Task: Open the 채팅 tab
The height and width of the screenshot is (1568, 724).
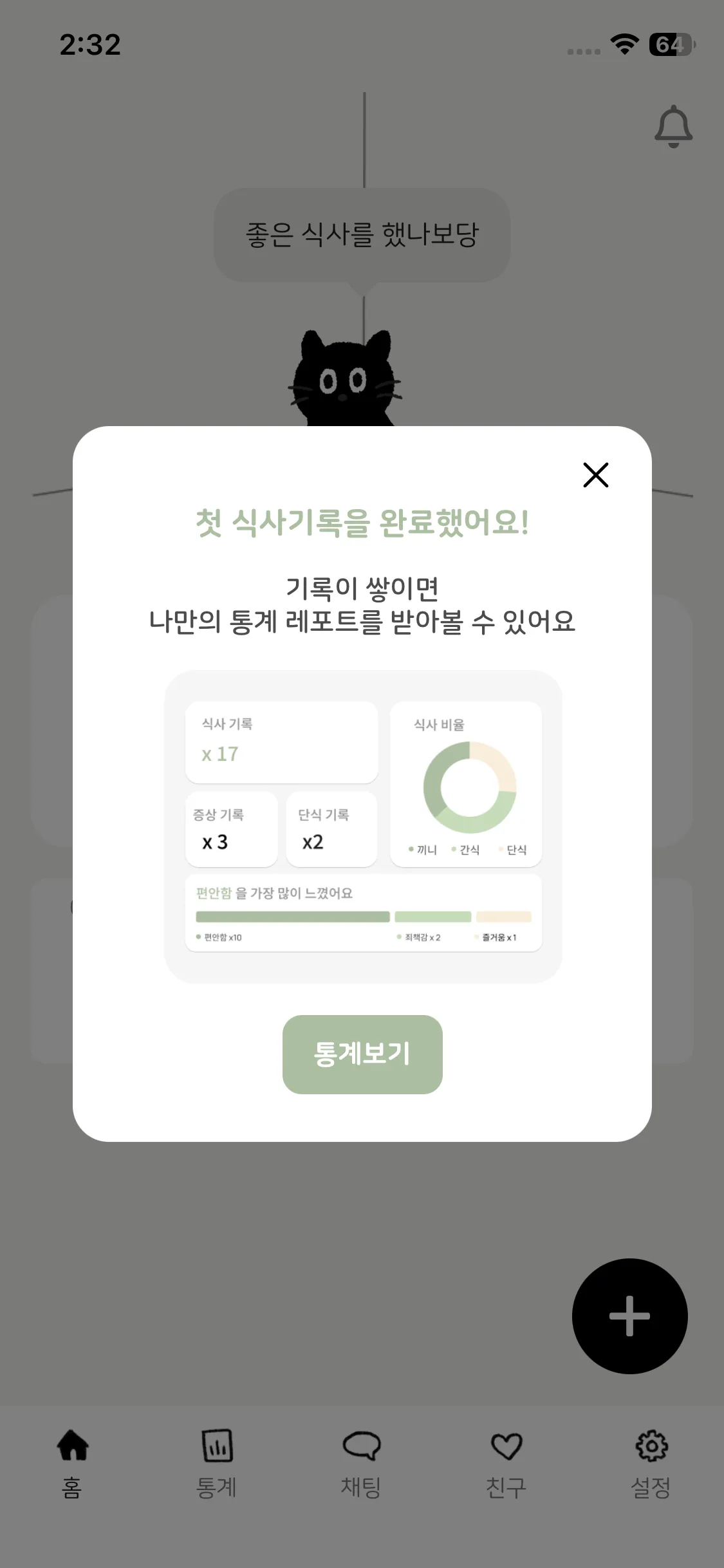Action: (x=362, y=1462)
